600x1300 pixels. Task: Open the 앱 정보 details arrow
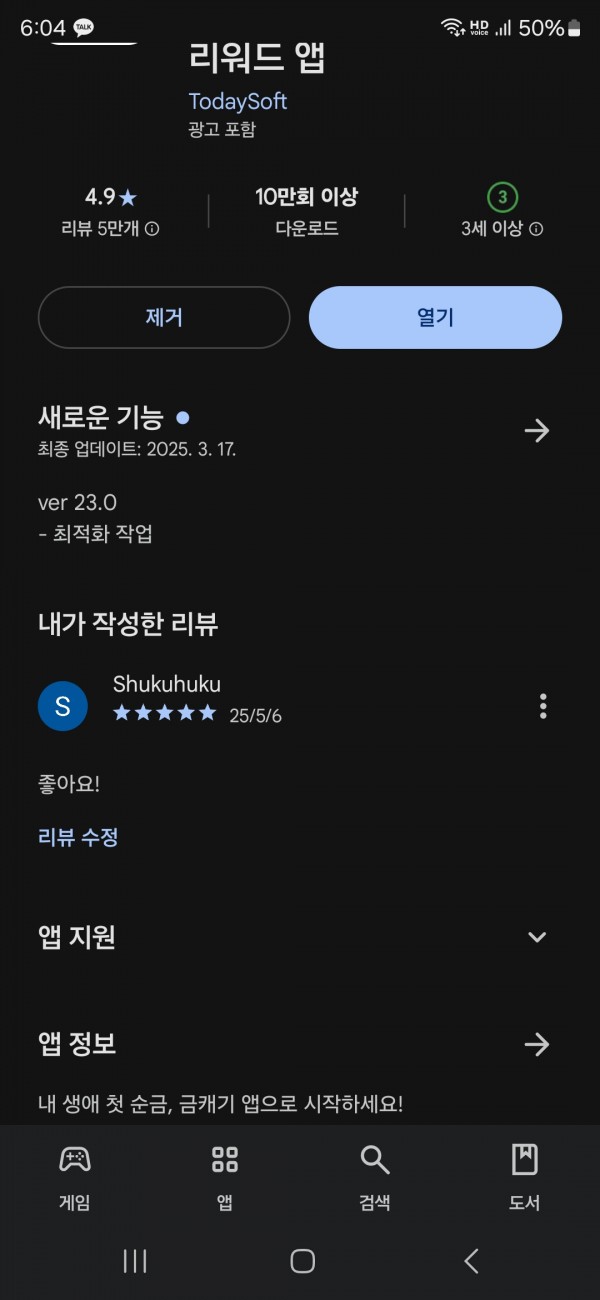tap(537, 1045)
